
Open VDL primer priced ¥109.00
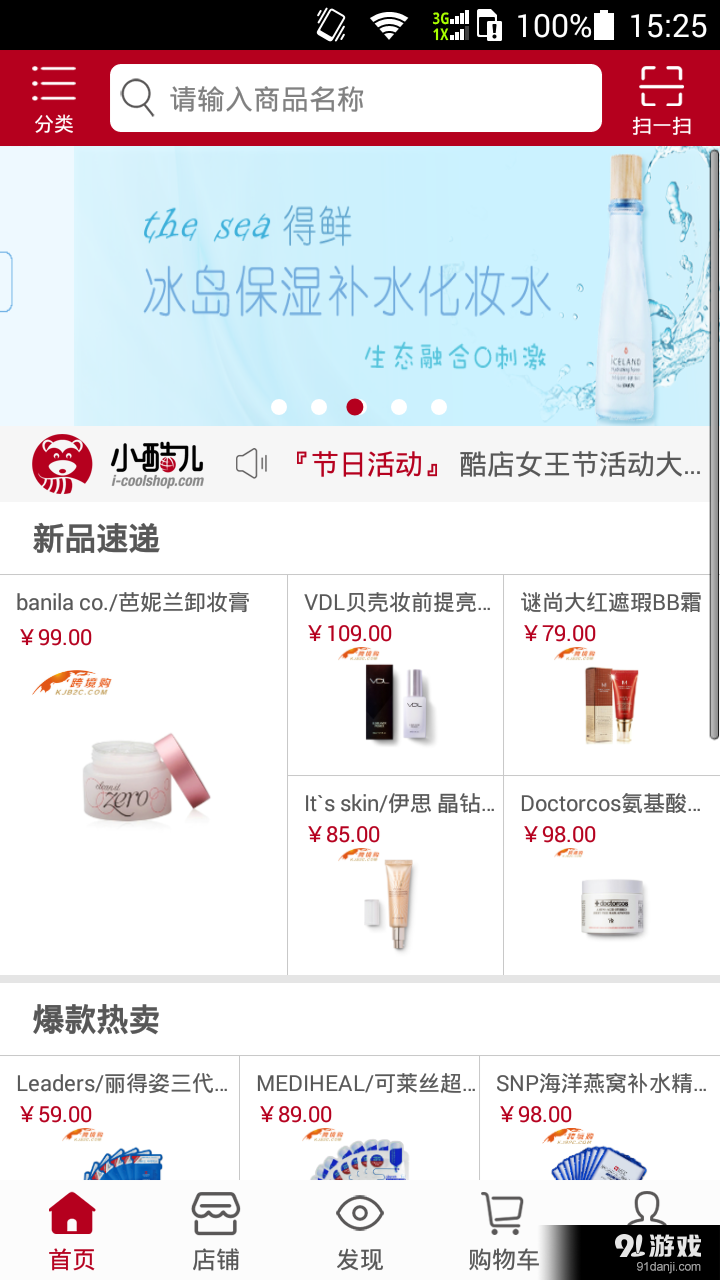[x=396, y=675]
